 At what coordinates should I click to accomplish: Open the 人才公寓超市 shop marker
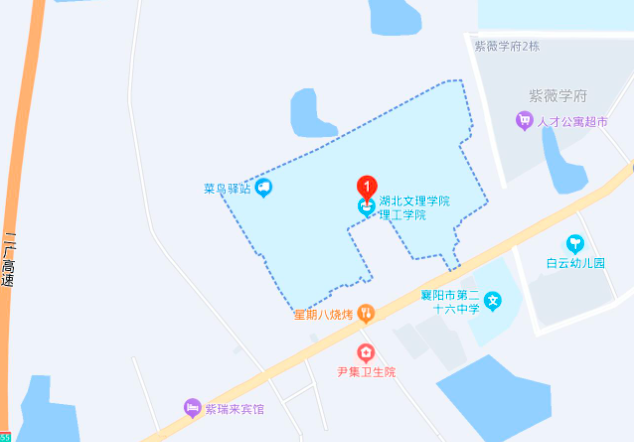(523, 121)
